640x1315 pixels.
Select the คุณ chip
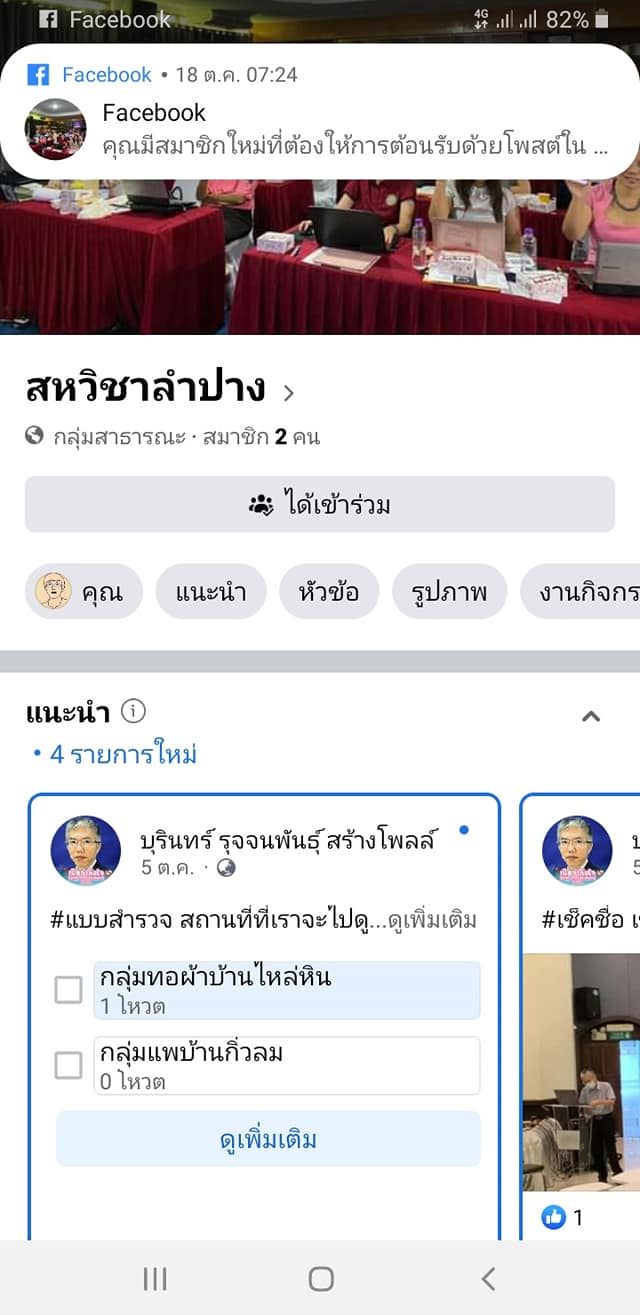point(84,591)
